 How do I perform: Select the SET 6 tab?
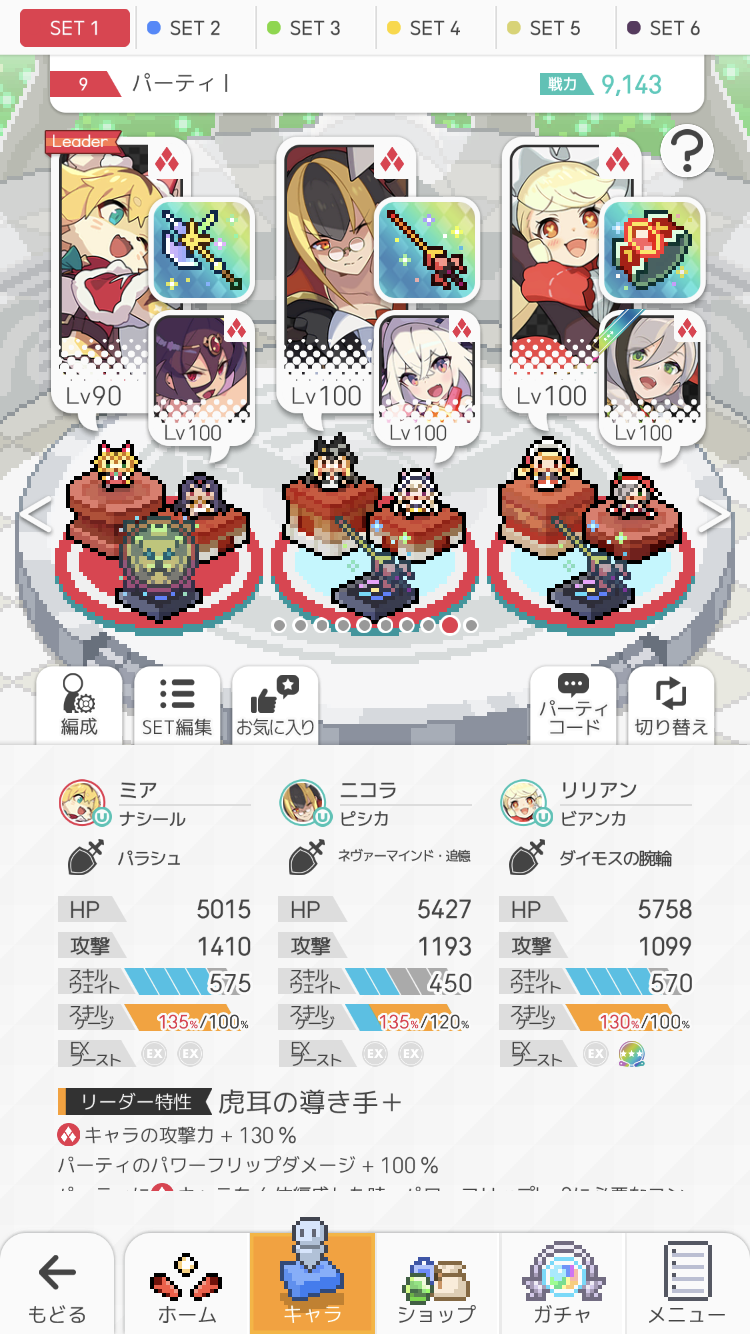(664, 28)
